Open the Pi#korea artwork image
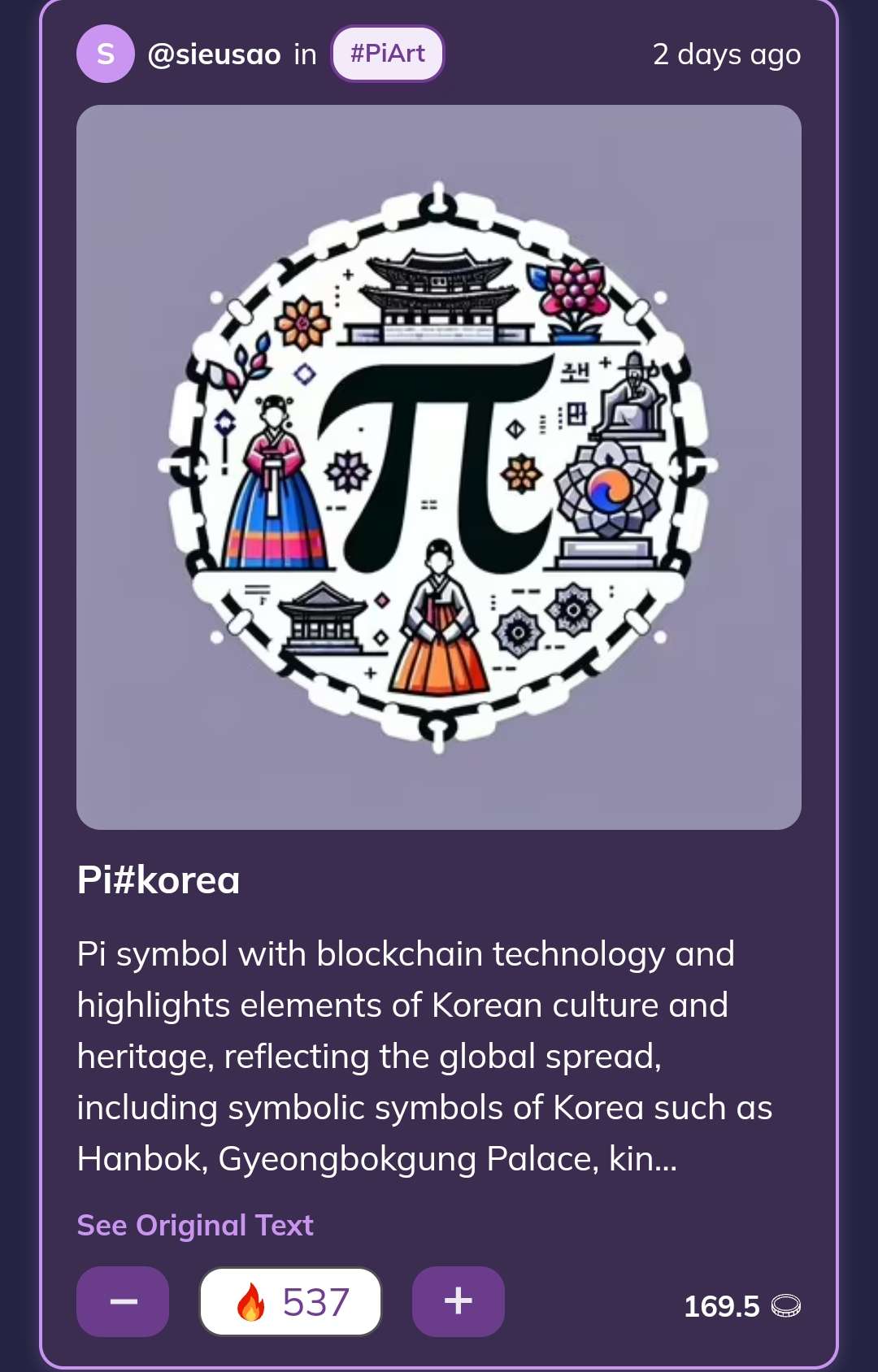The image size is (878, 1372). tap(439, 467)
